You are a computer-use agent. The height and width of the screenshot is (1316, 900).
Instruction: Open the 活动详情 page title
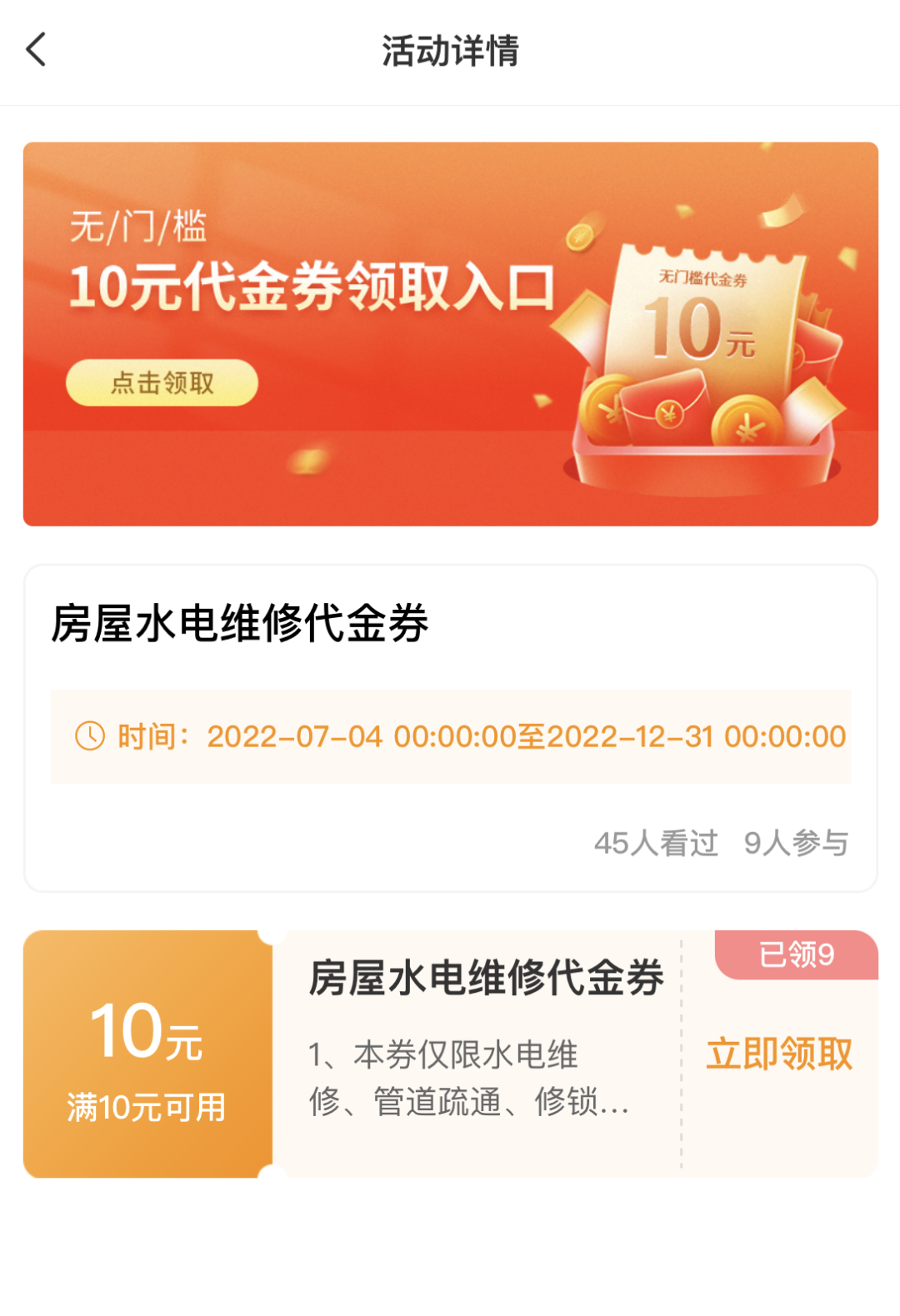coord(450,50)
